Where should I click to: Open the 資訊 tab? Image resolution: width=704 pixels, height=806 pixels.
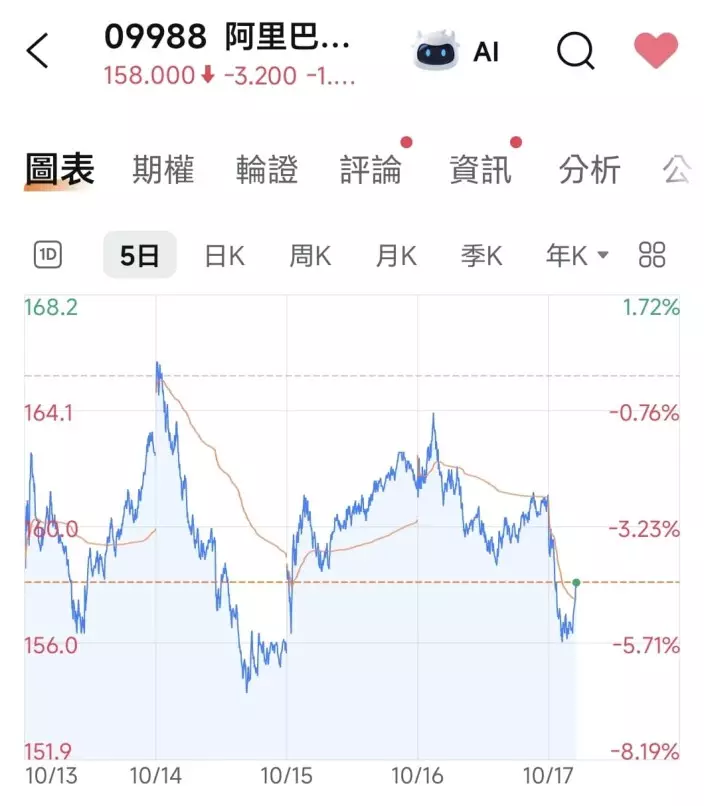point(480,170)
